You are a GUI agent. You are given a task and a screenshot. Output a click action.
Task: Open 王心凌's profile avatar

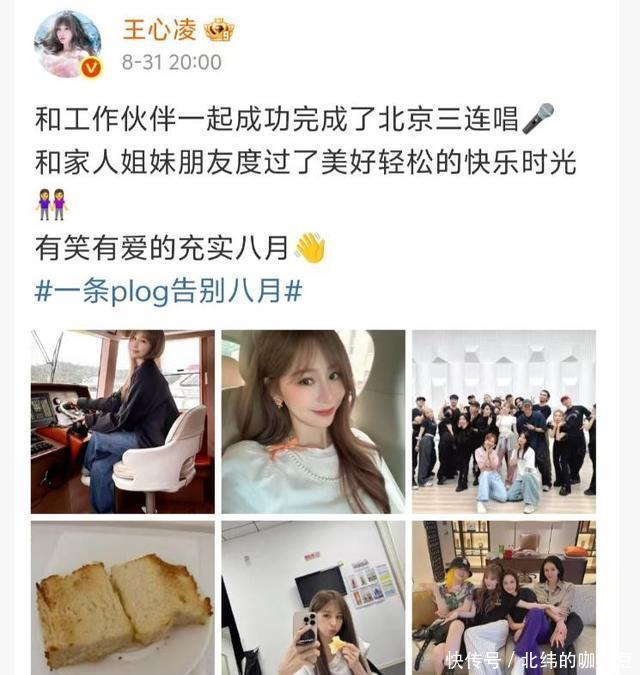(68, 44)
